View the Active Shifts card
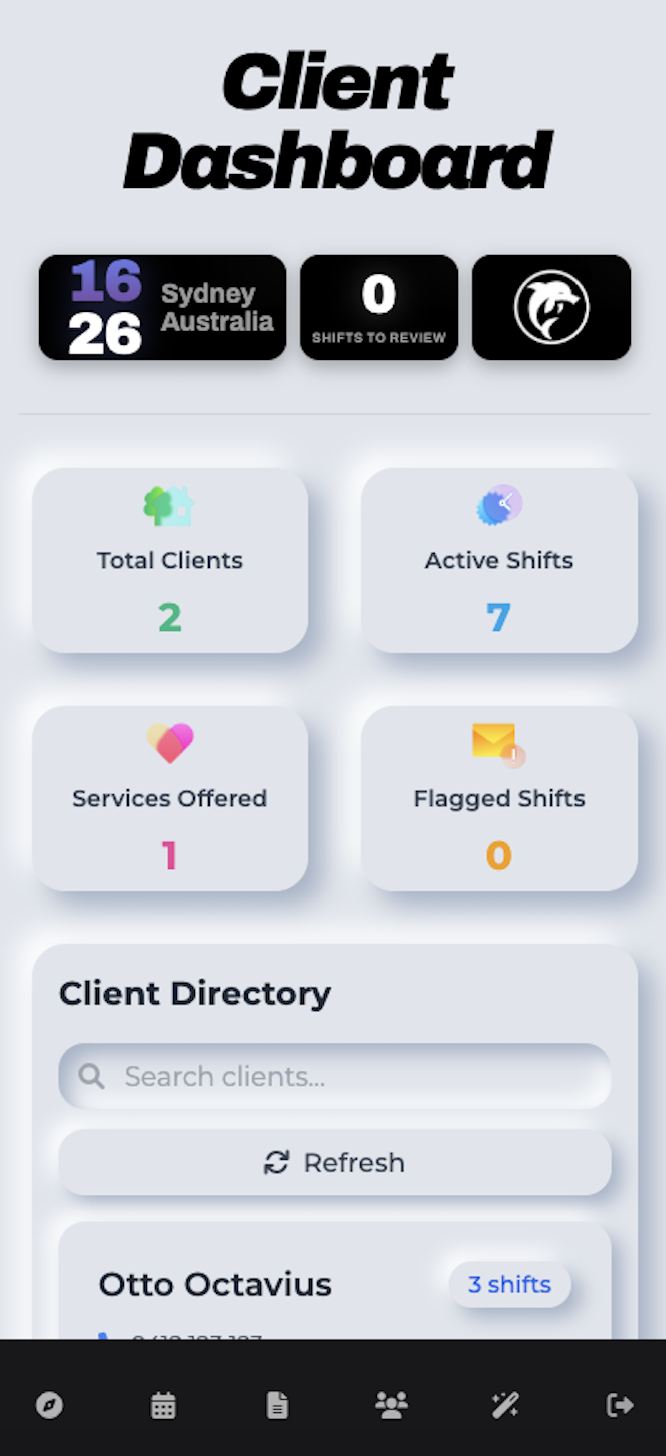The width and height of the screenshot is (666, 1456). 499,560
